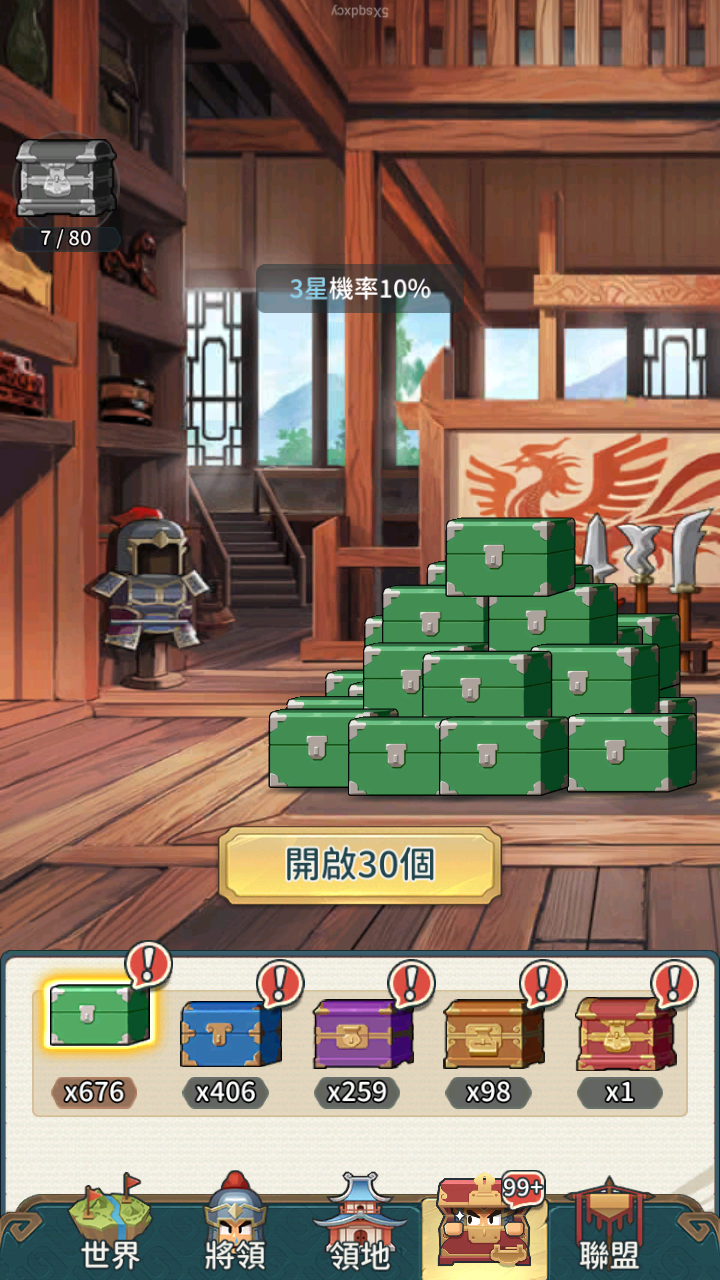
Task: Switch to the 聯盟 tab
Action: pos(610,1228)
